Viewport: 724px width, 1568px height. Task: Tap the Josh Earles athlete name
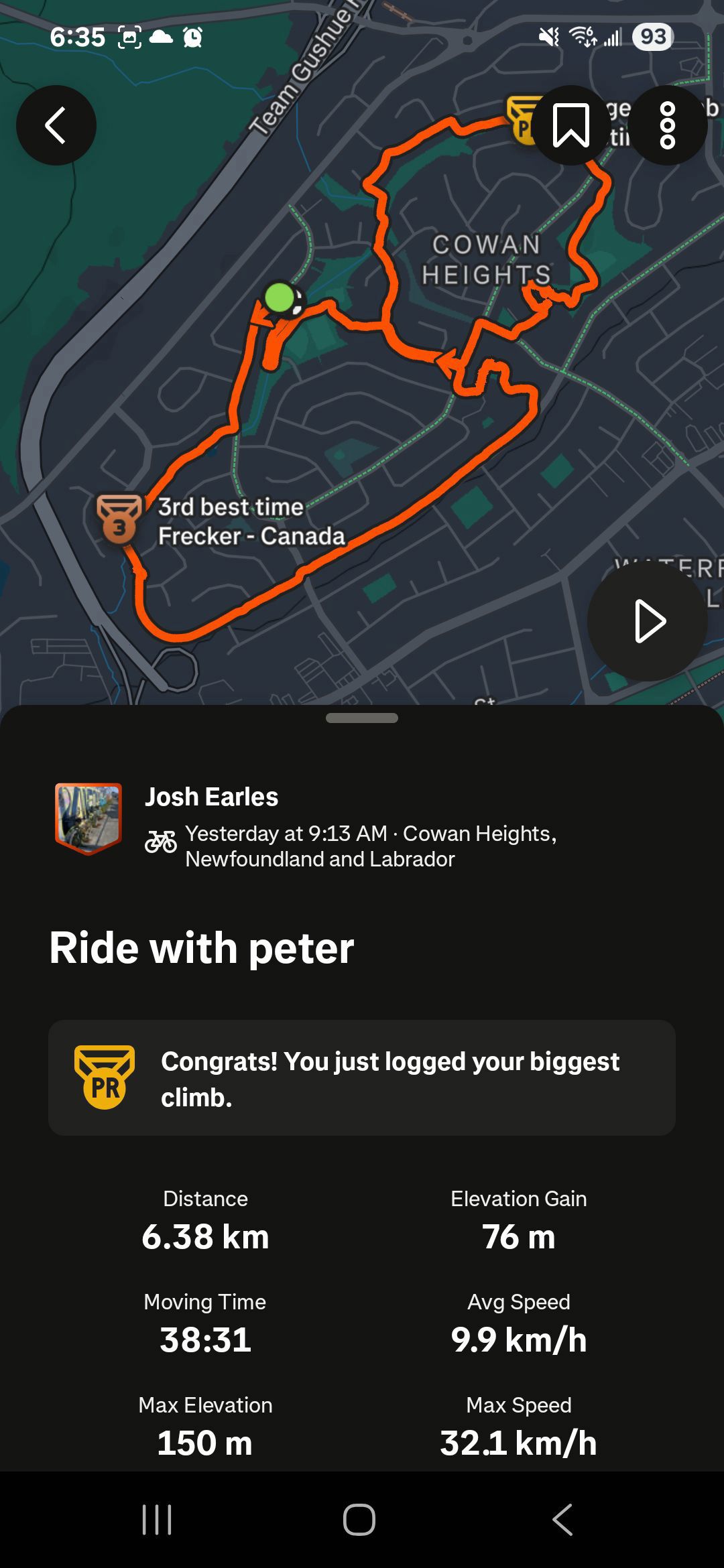click(x=211, y=797)
